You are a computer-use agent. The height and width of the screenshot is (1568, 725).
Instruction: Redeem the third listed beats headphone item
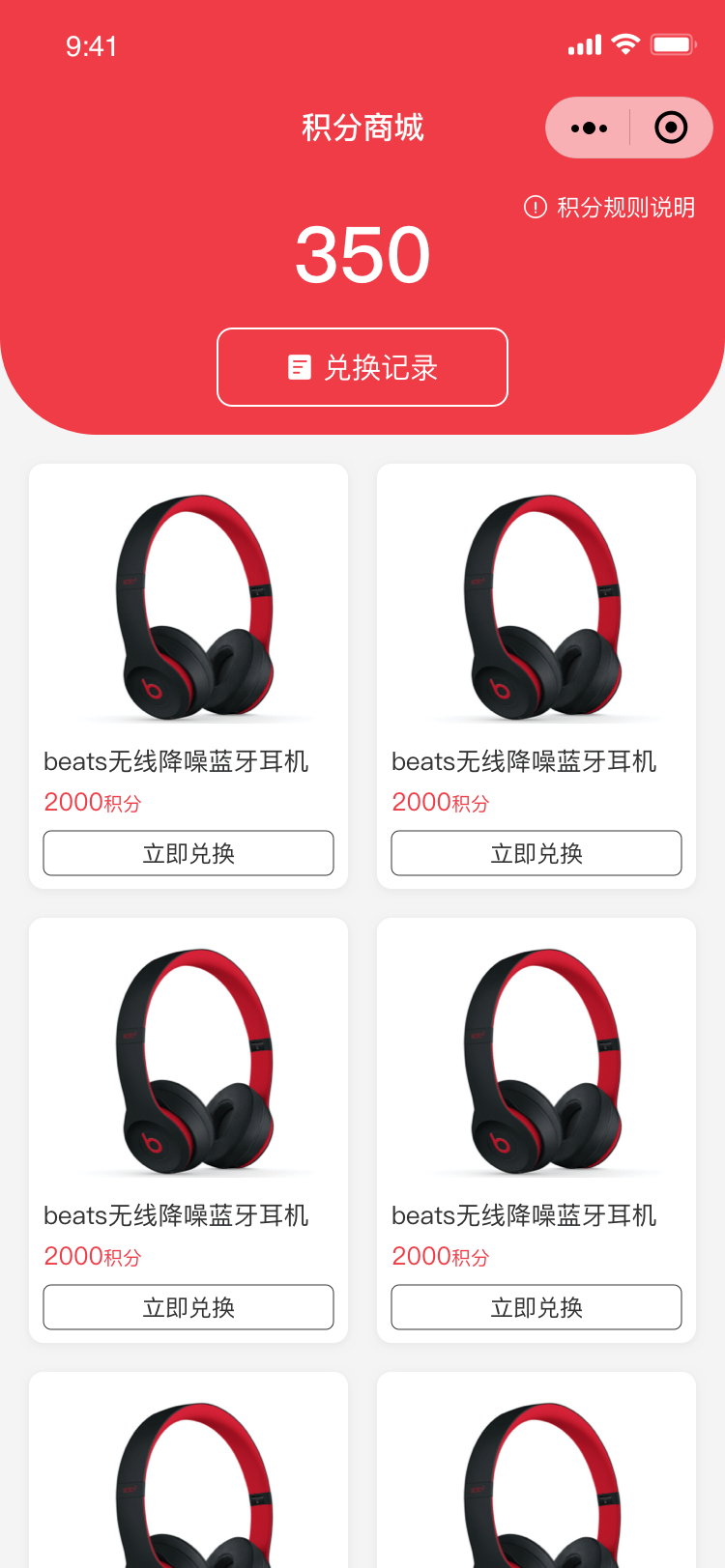188,1307
